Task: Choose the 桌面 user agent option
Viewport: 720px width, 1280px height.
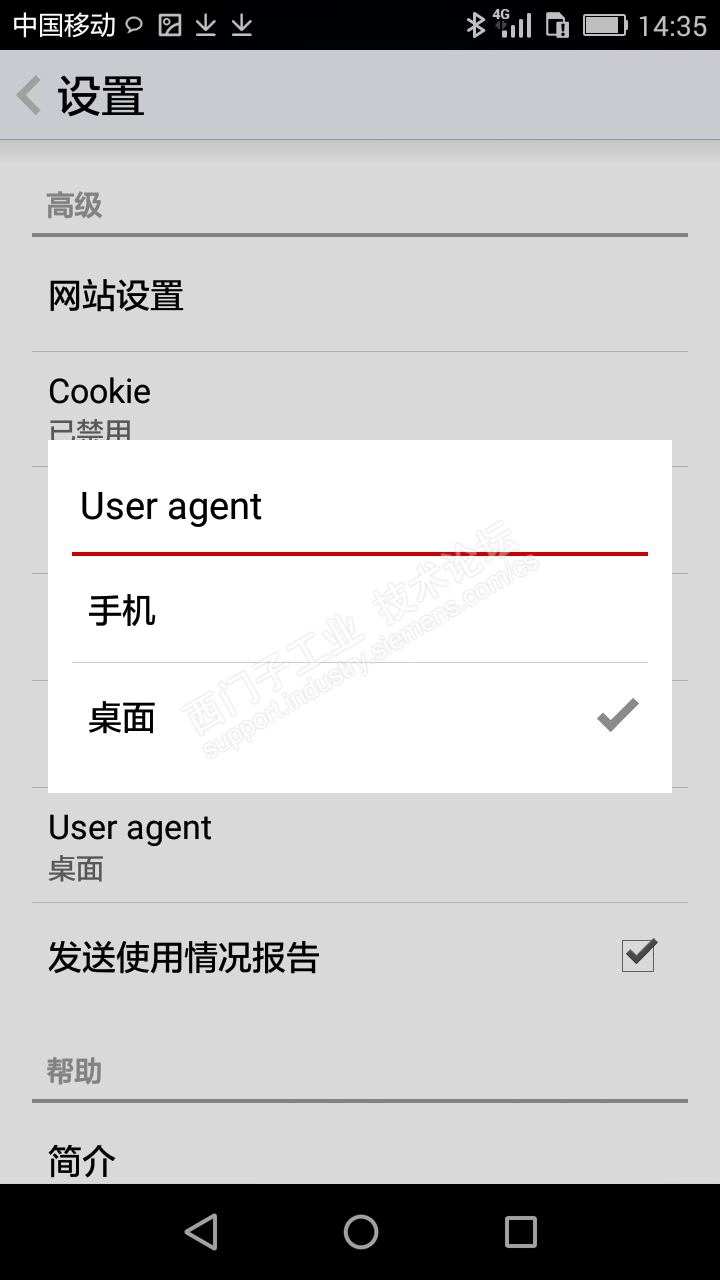Action: (360, 717)
